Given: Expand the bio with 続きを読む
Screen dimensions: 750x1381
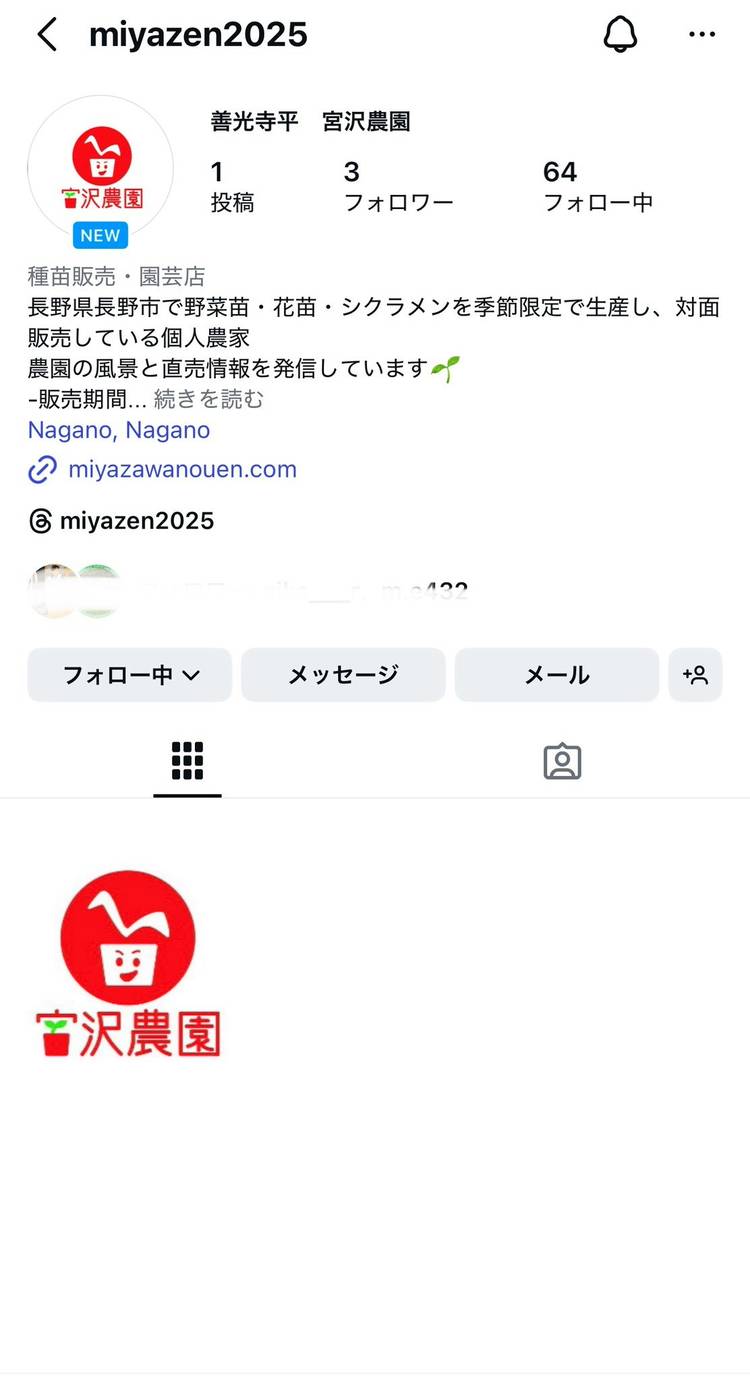Looking at the screenshot, I should [209, 400].
